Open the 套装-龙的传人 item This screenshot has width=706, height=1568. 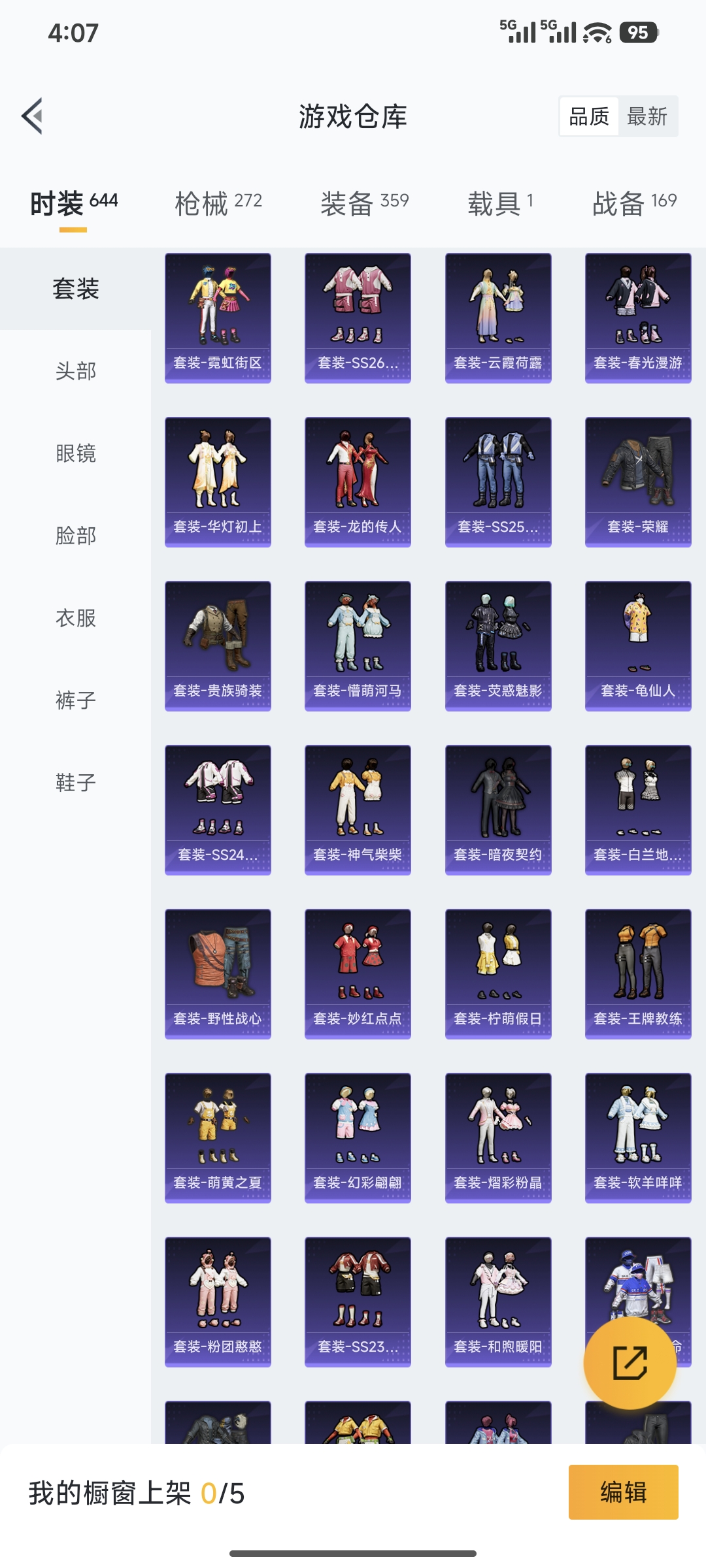coord(358,482)
